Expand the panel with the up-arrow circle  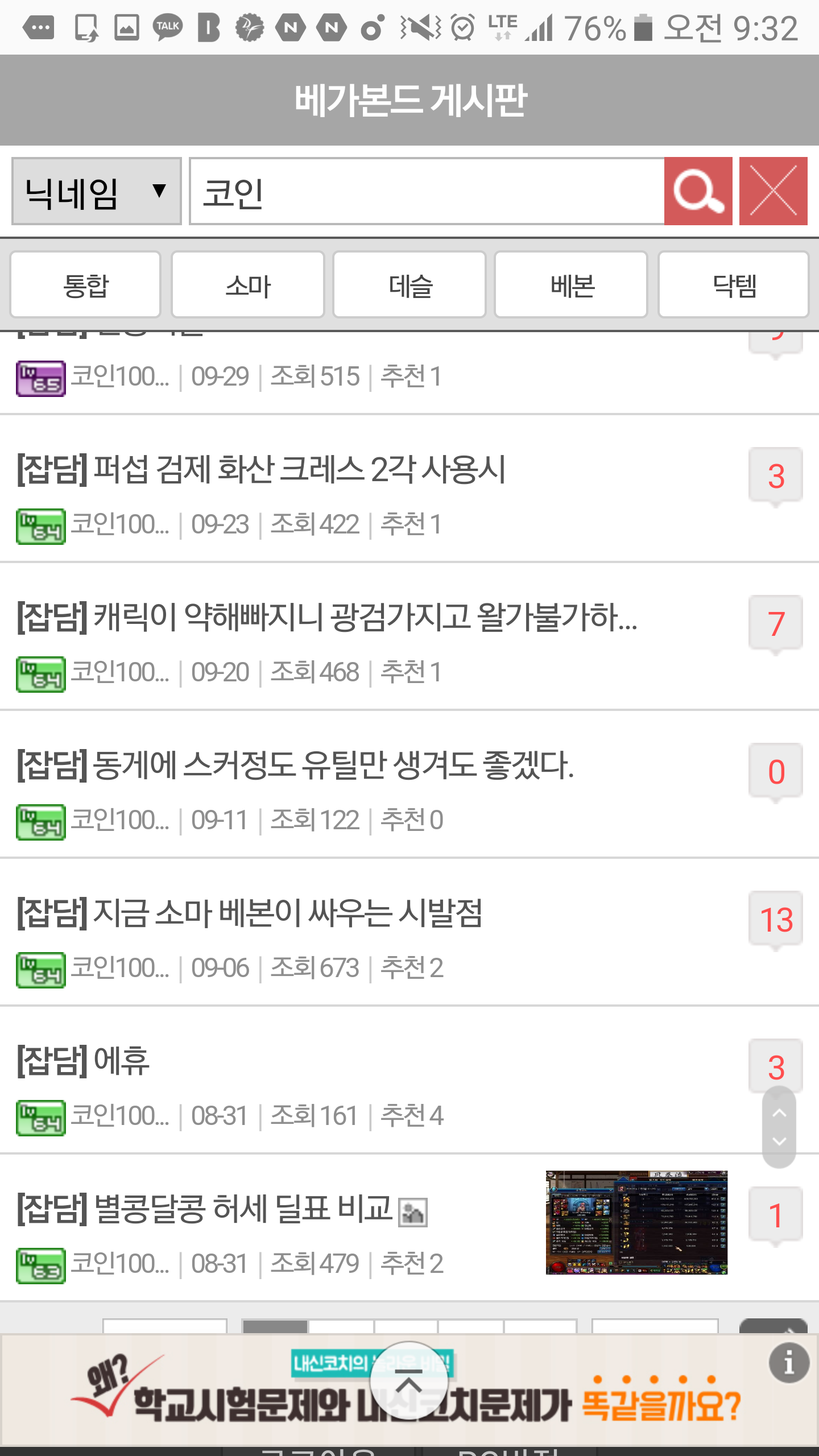[409, 1381]
